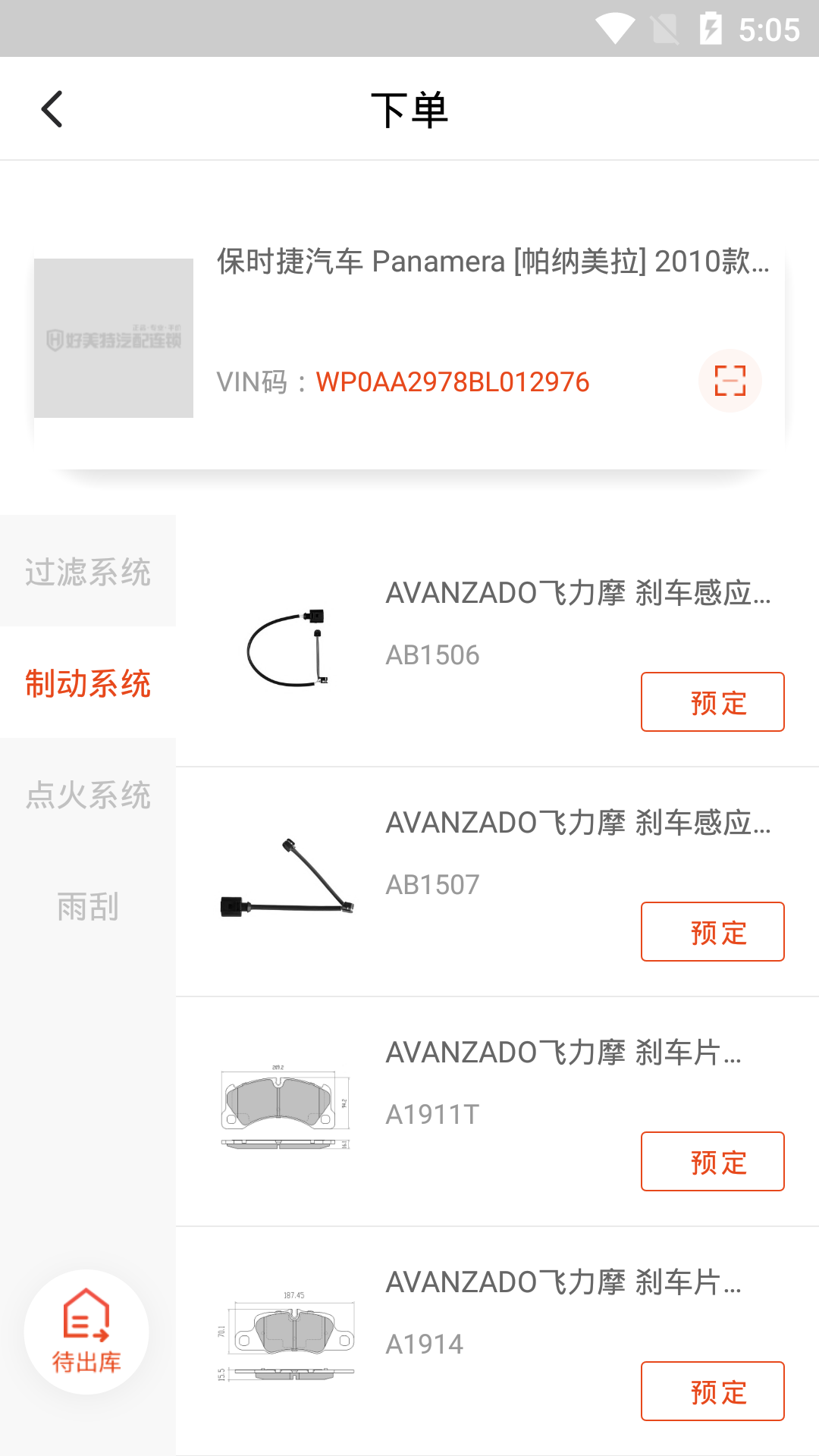Switch to the 点火系统 category
Screen dimensions: 819x1456
coord(88,795)
